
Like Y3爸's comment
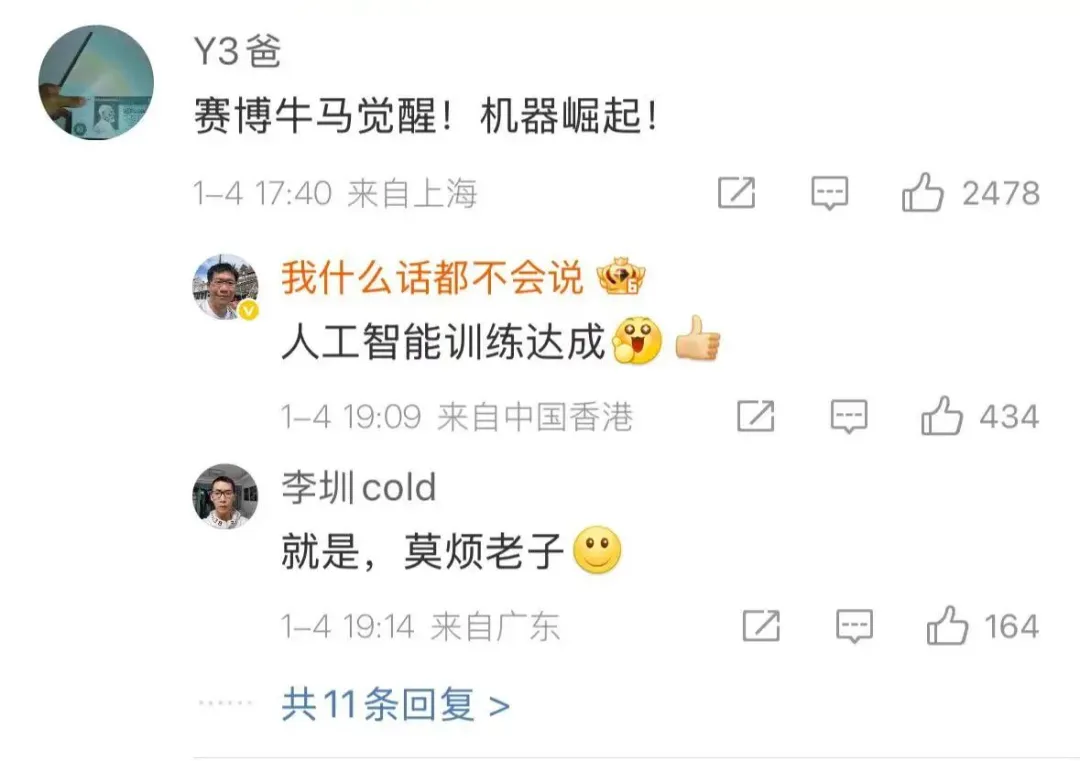tap(922, 193)
